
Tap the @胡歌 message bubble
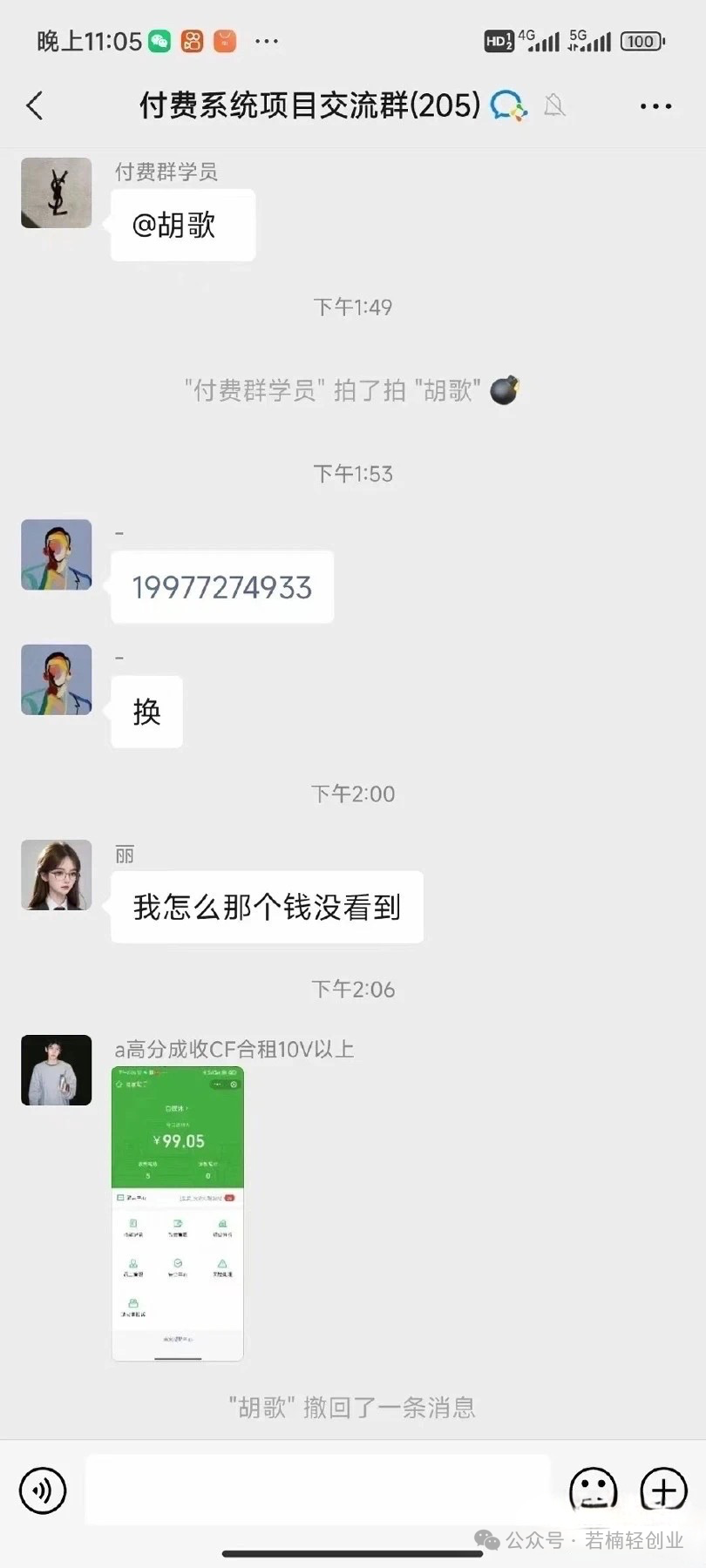182,225
